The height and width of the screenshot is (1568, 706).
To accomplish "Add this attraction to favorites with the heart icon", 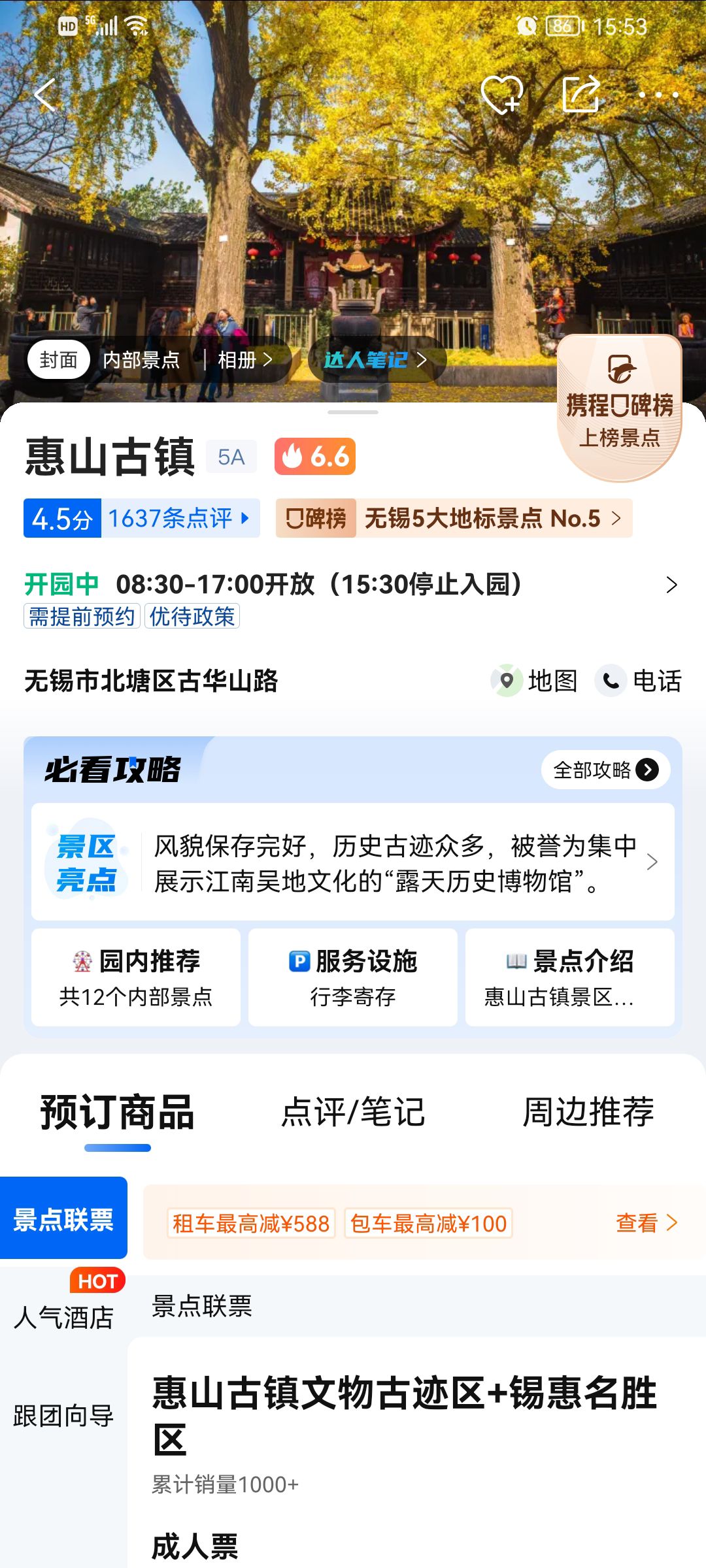I will pyautogui.click(x=502, y=95).
